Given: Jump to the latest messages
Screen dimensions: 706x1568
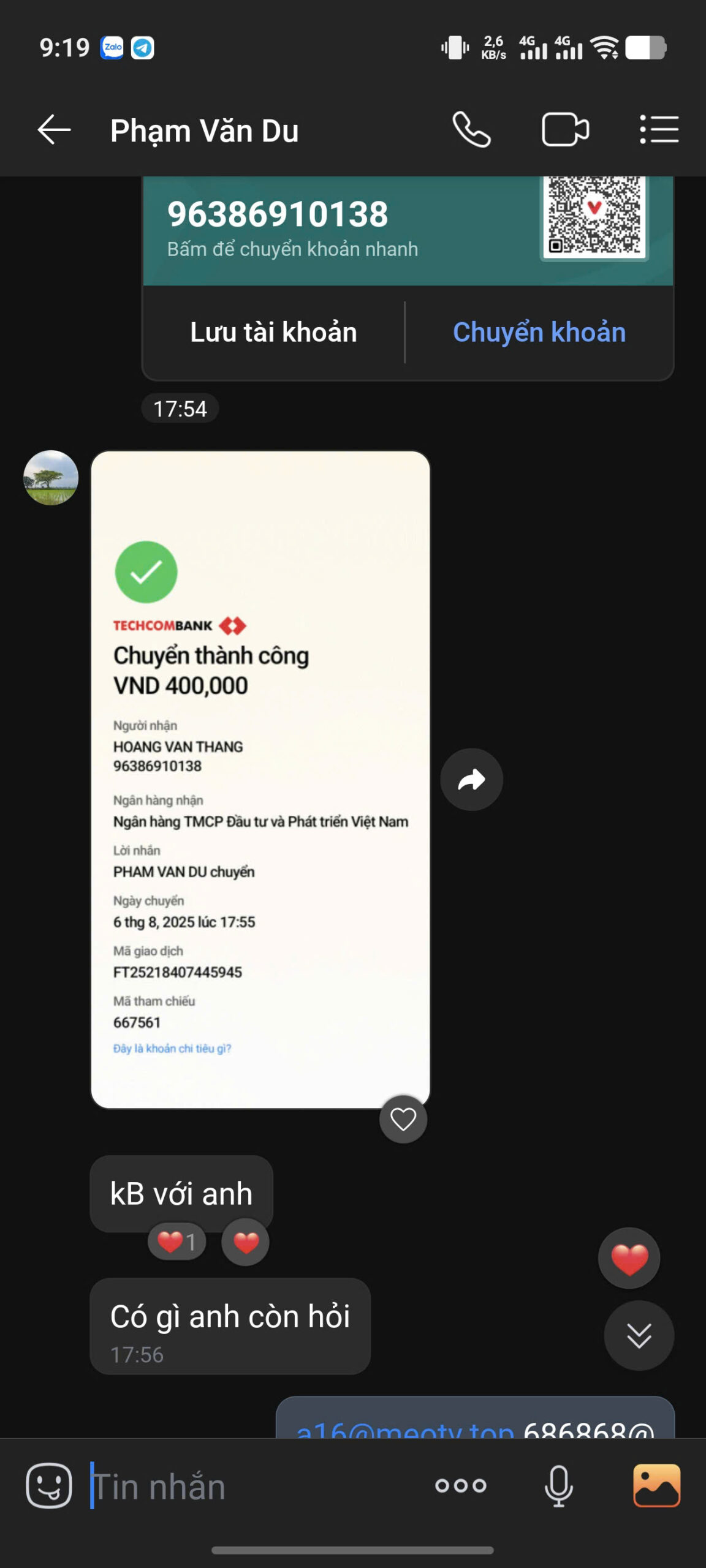Looking at the screenshot, I should tap(639, 1335).
